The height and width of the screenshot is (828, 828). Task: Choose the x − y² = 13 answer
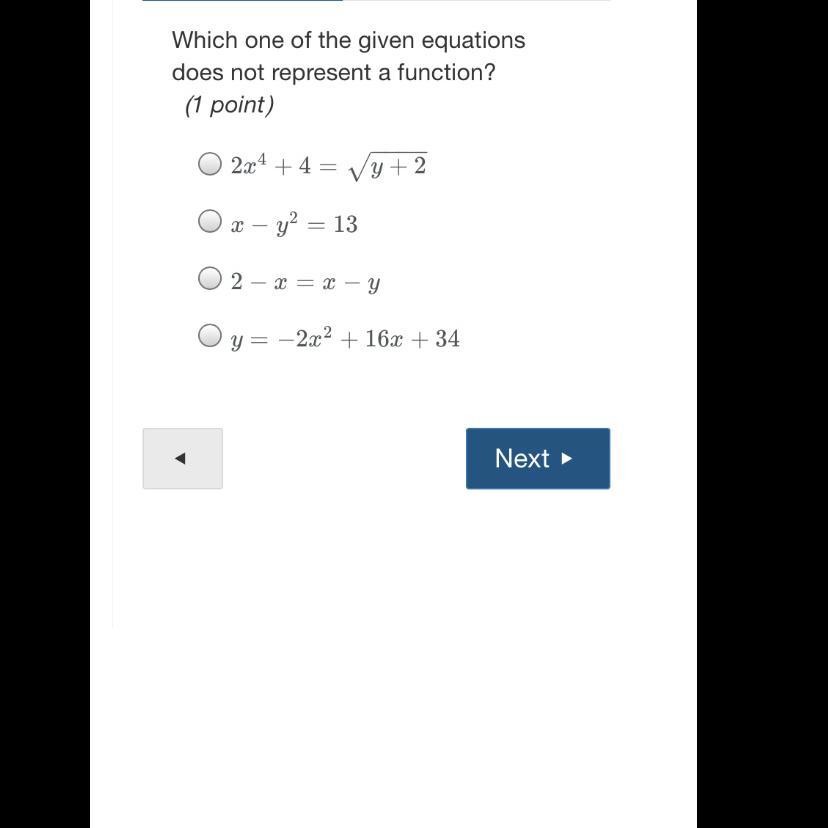tap(210, 221)
